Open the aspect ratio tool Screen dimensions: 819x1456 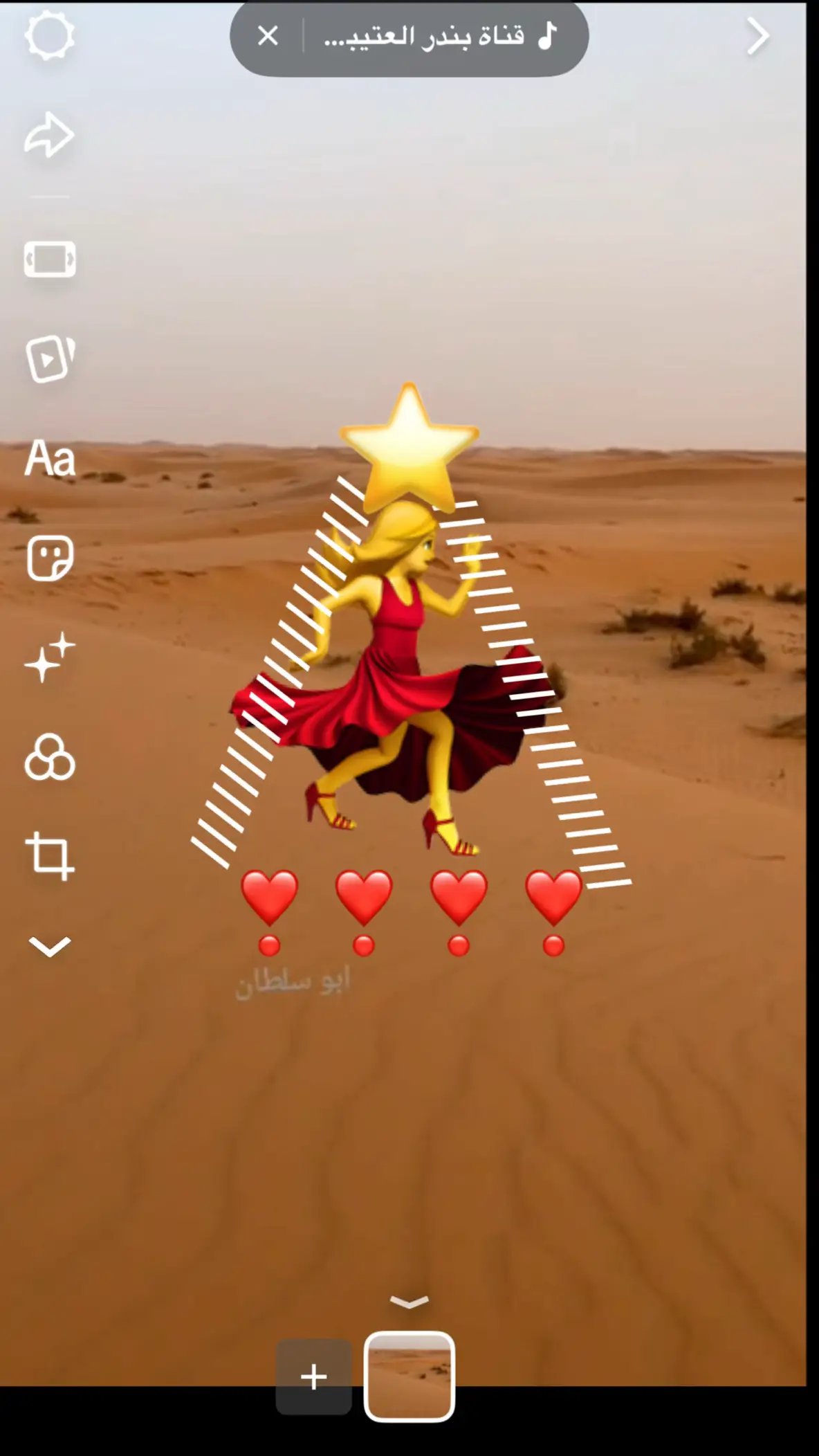coord(50,260)
